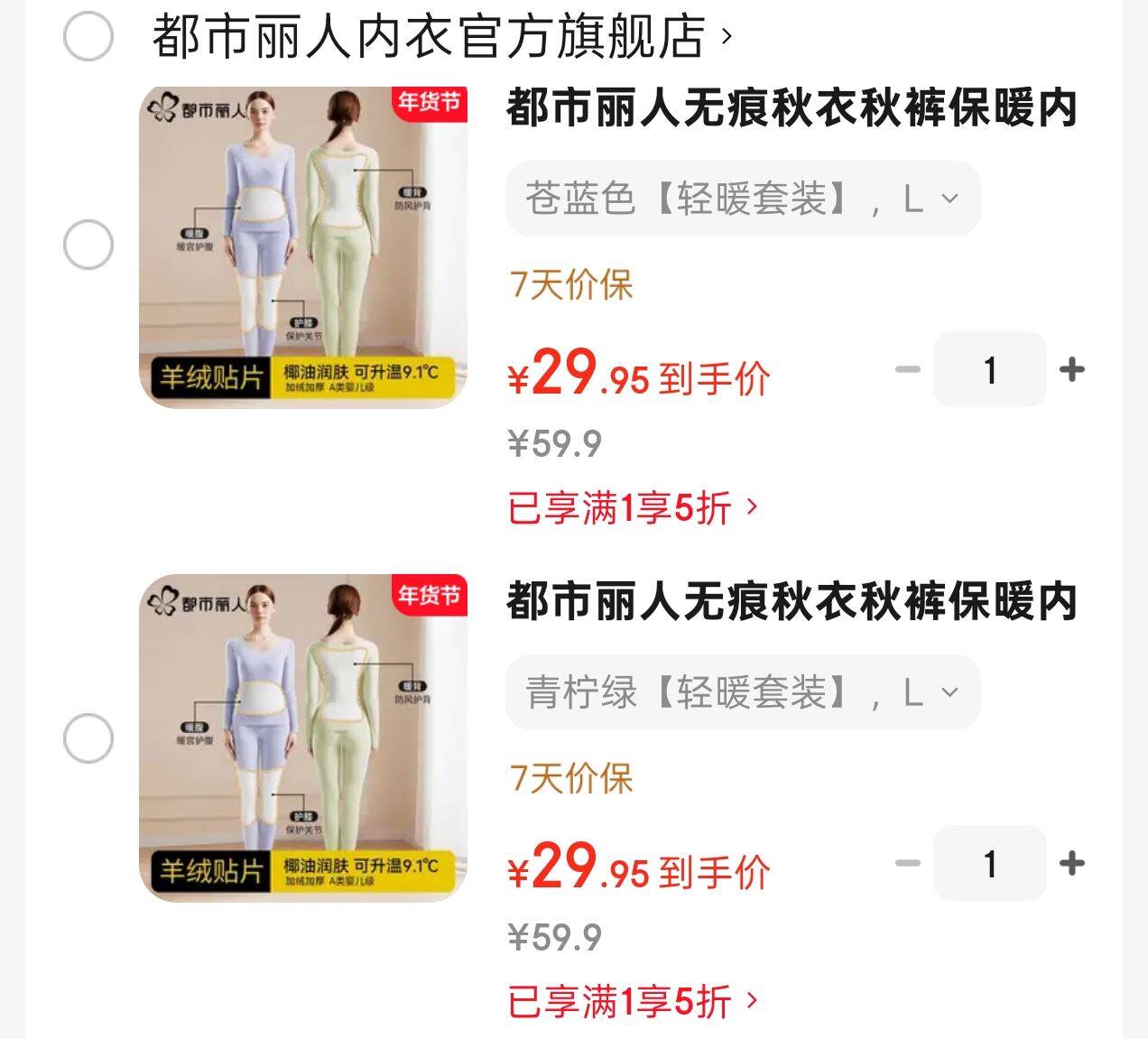Open the 都市丽人内衣官方旗舰店 store page
Screen dimensions: 1148x1039
click(440, 37)
